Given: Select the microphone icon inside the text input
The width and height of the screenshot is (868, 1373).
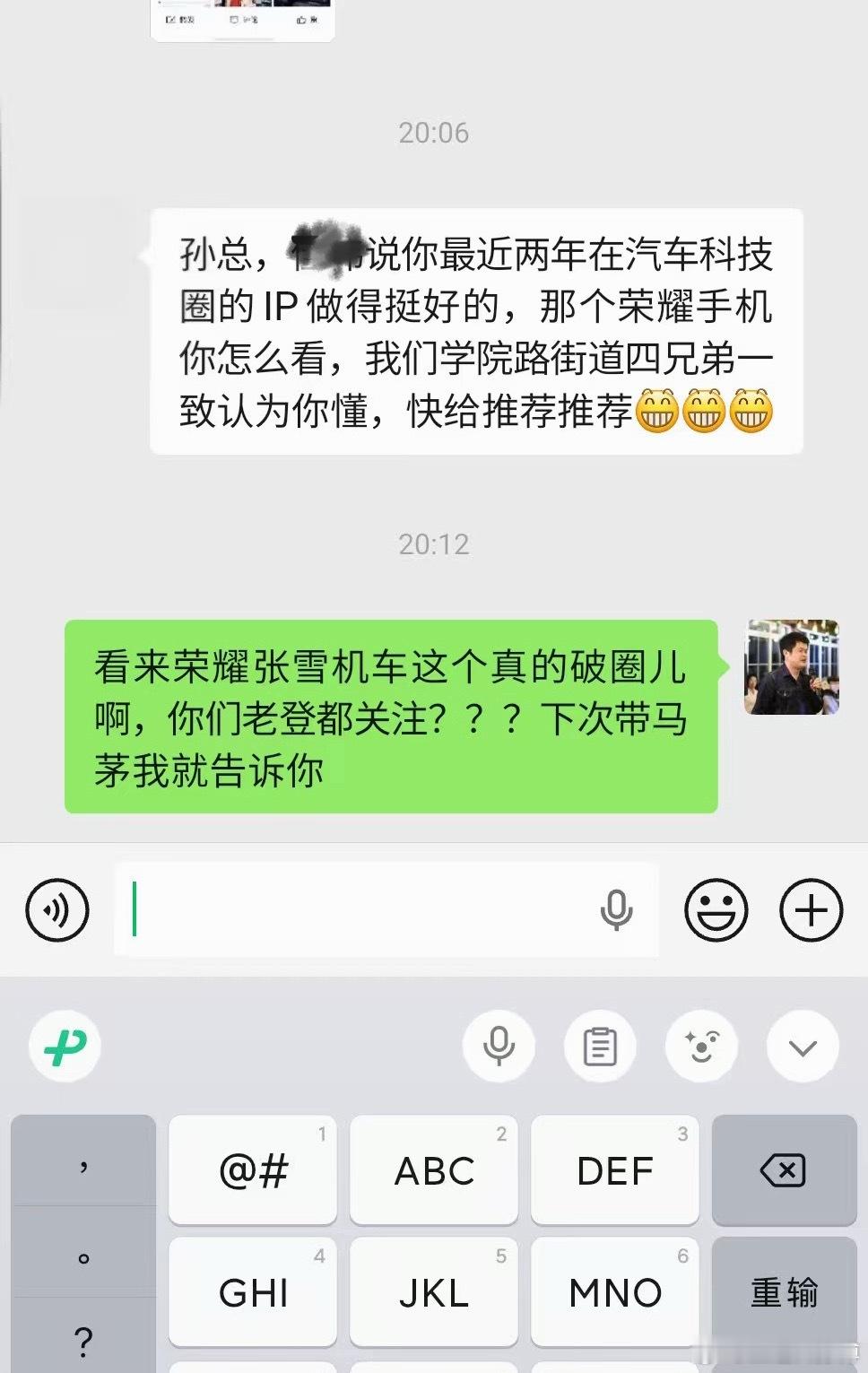Looking at the screenshot, I should coord(615,911).
